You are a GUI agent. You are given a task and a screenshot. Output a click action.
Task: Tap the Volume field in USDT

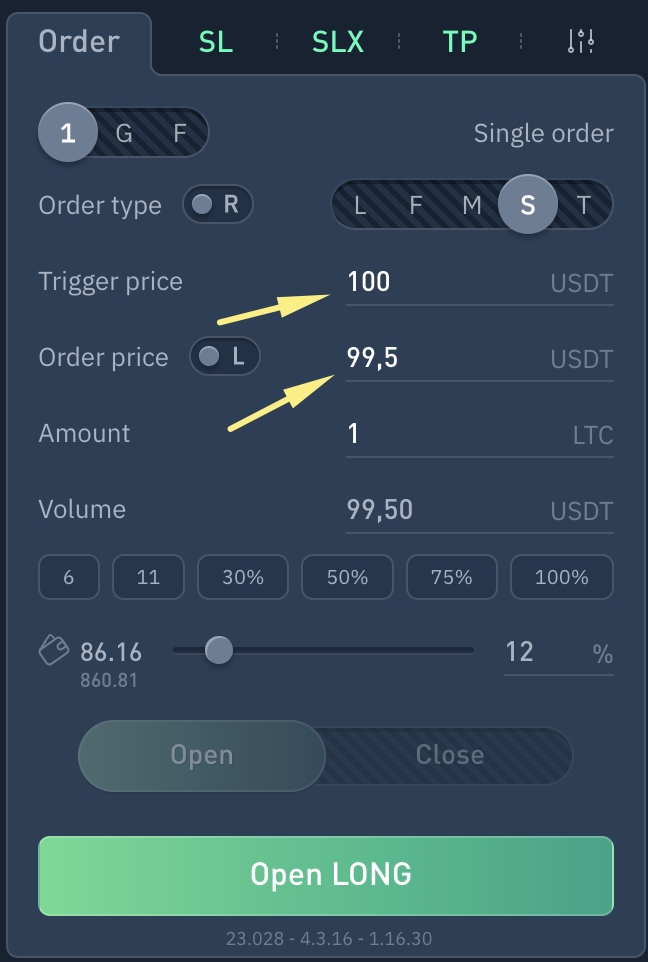click(440, 510)
